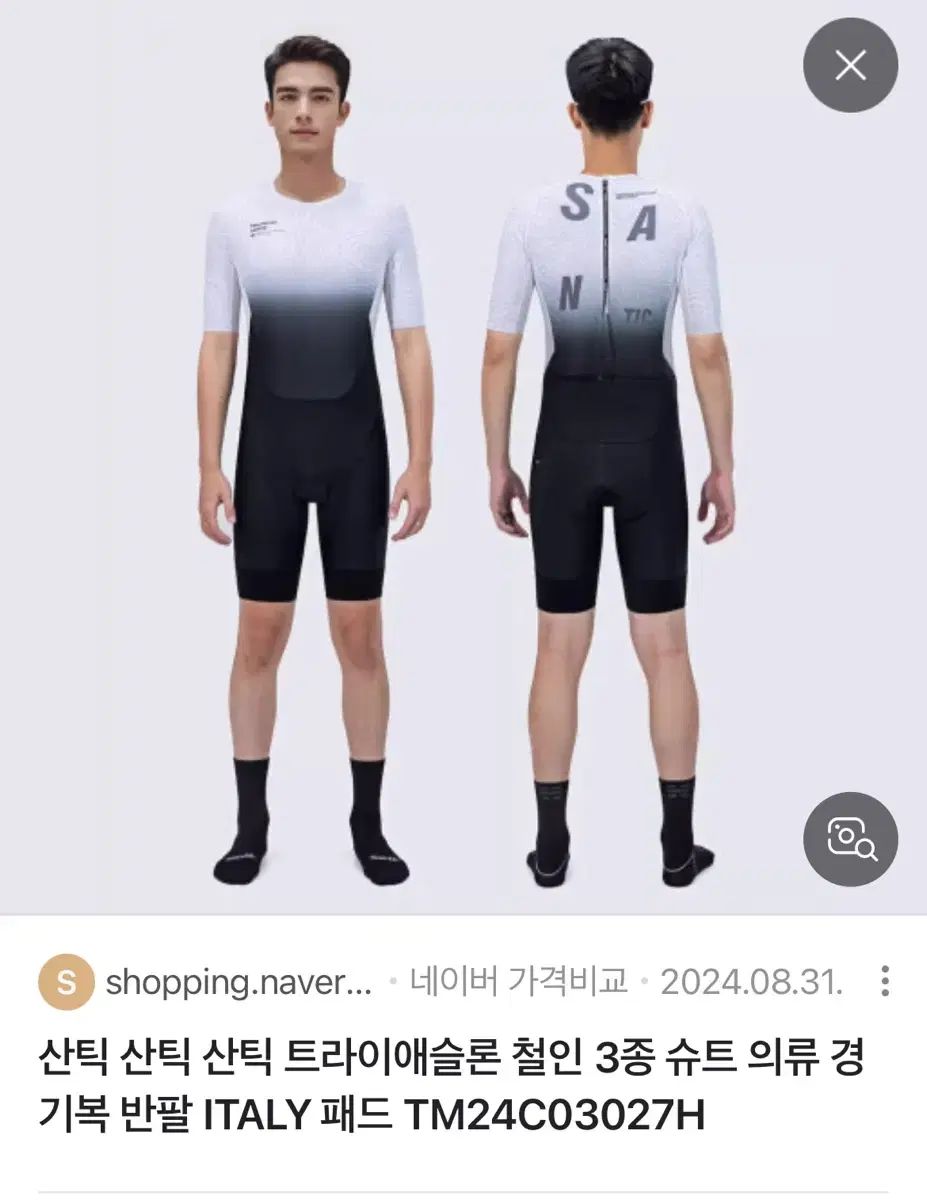Tap the truncated shopping.naver... text
Viewport: 927px width, 1200px height.
coord(238,981)
